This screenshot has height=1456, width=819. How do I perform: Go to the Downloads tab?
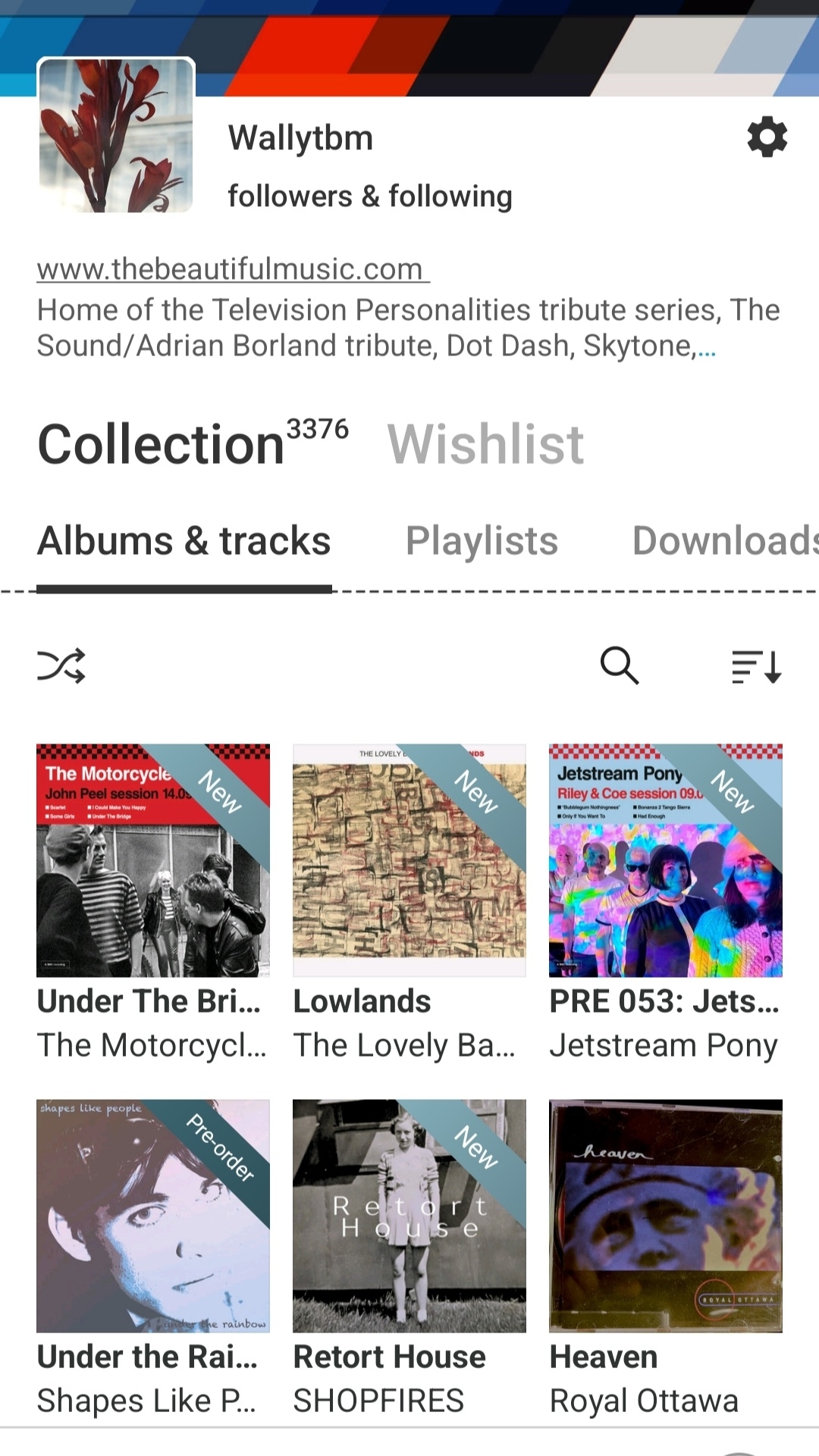724,541
